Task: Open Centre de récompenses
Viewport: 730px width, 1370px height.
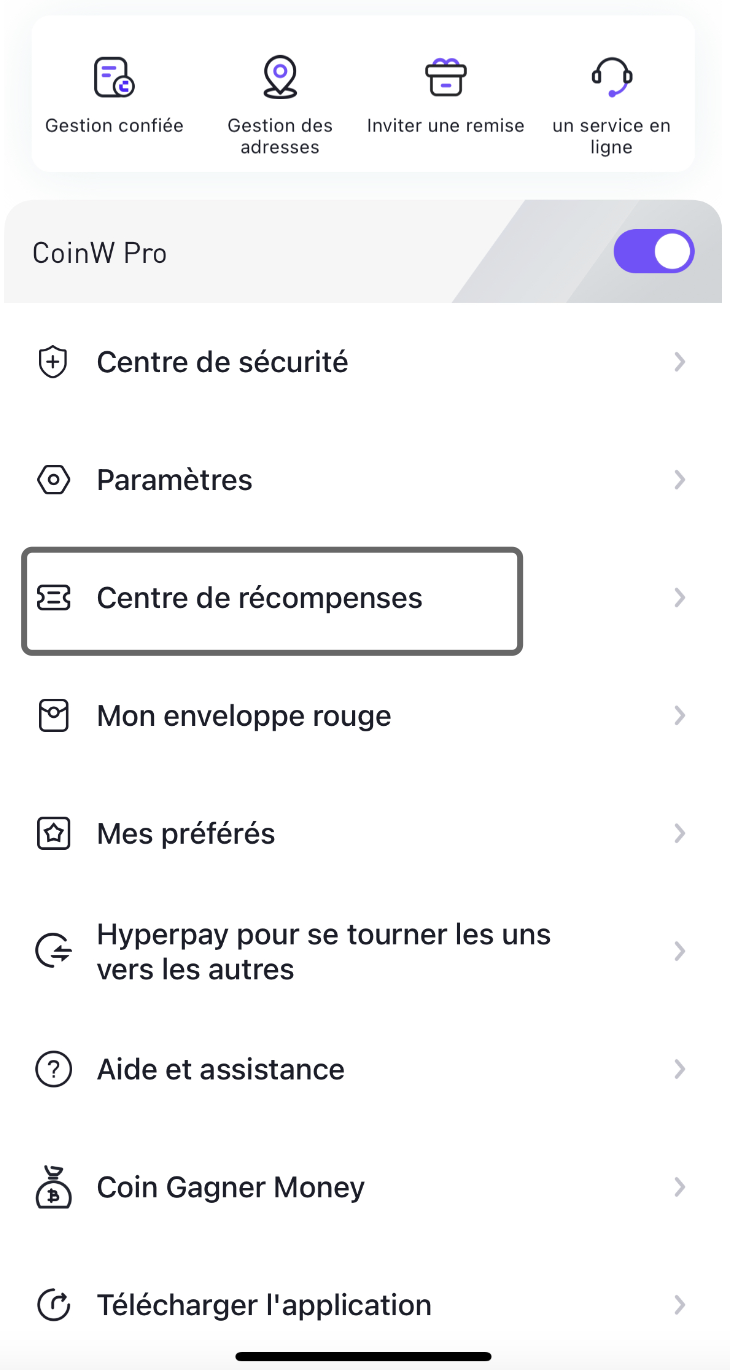Action: pyautogui.click(x=365, y=598)
